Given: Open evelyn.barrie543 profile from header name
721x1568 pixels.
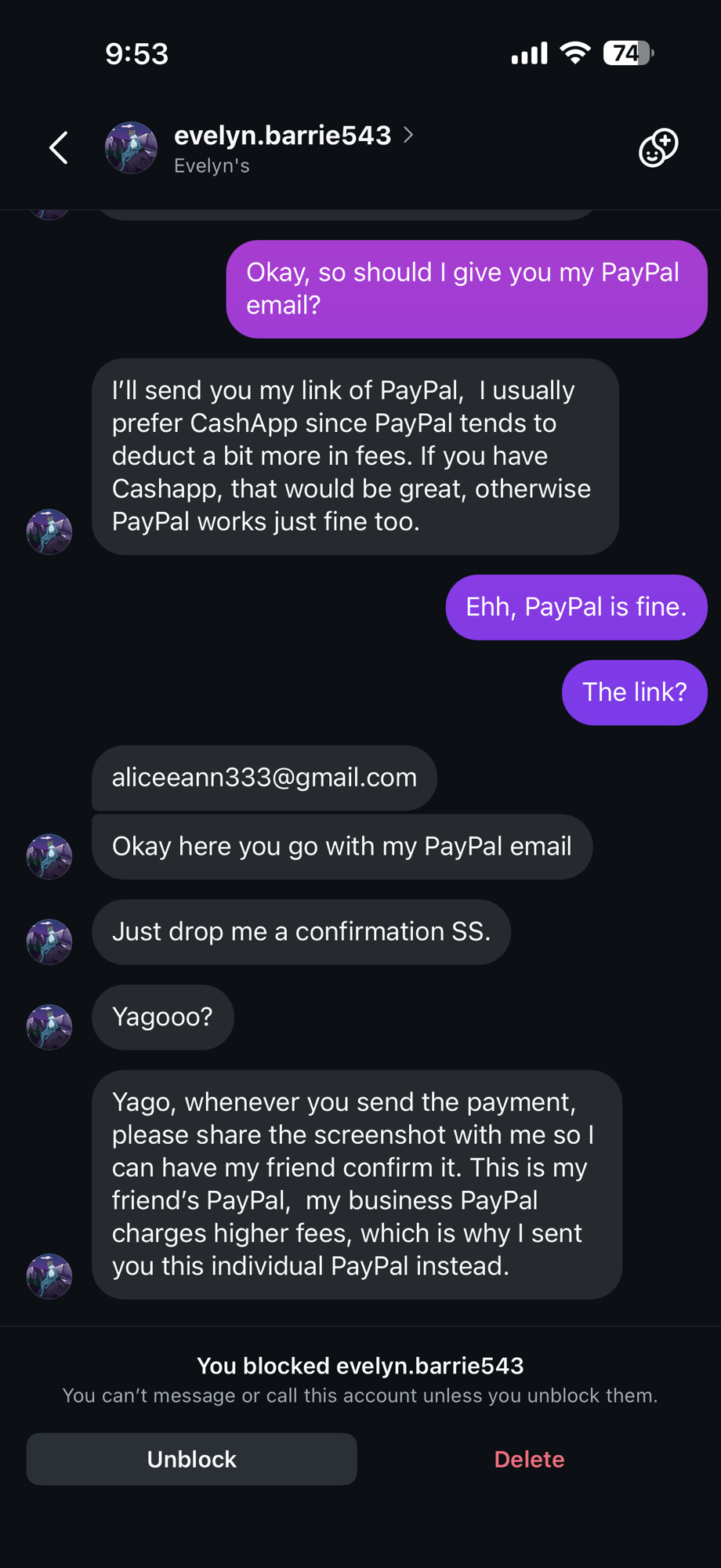Looking at the screenshot, I should click(282, 136).
